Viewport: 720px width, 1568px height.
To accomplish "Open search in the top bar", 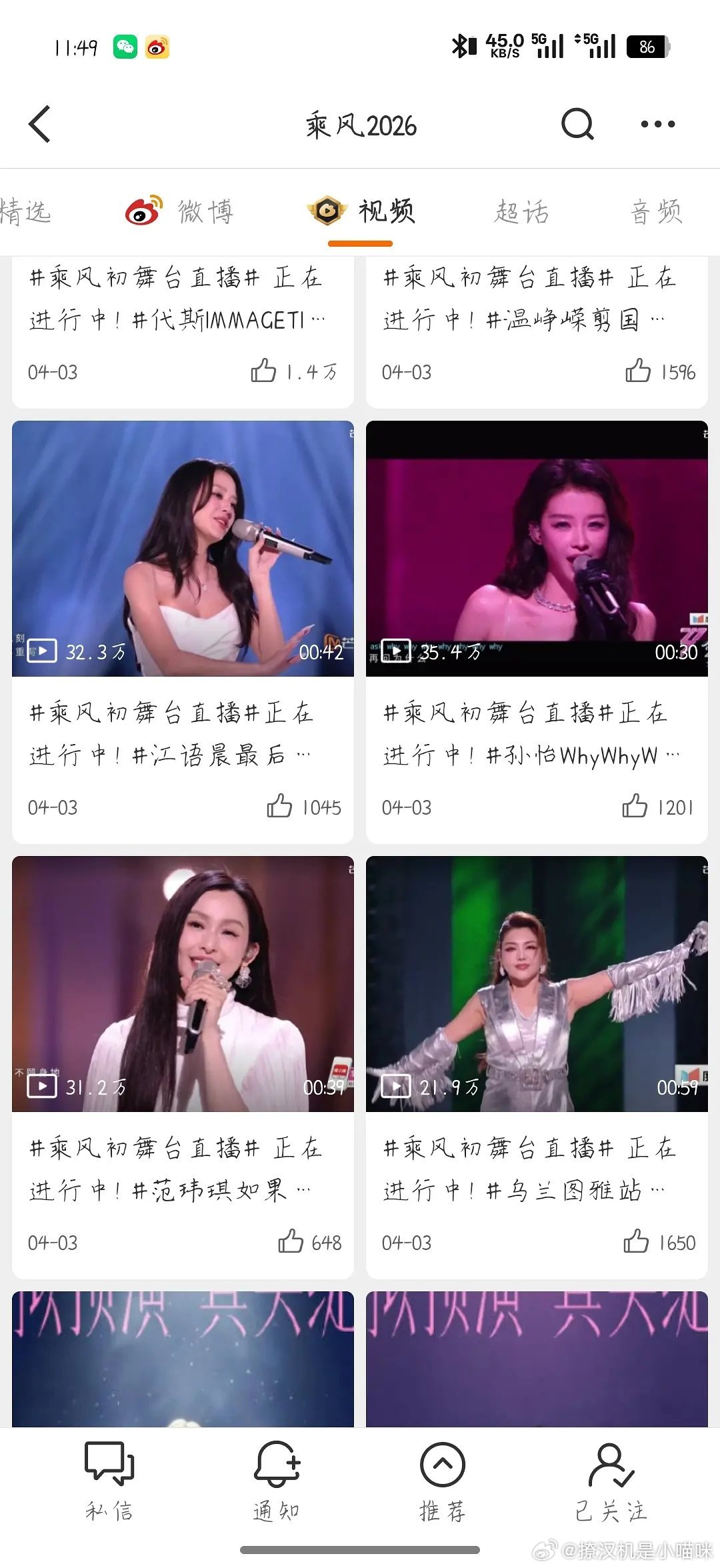I will click(577, 124).
